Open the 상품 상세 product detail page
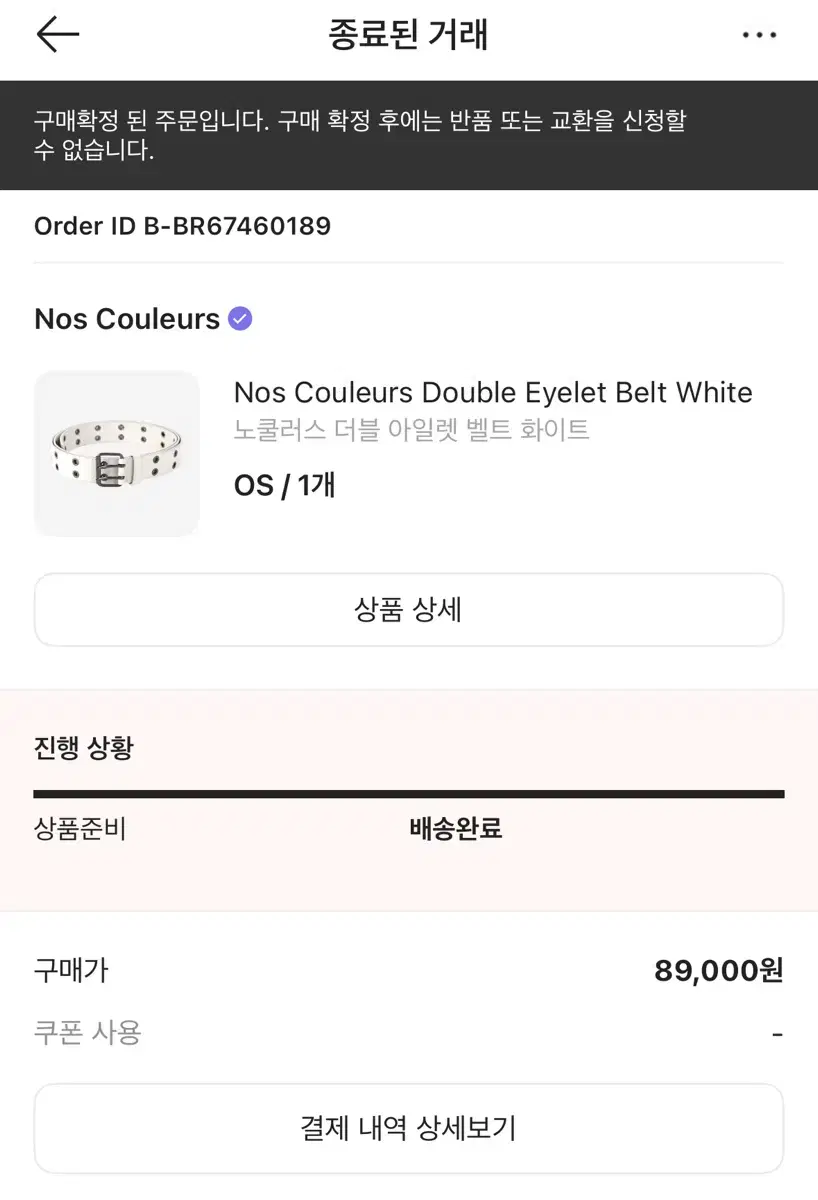This screenshot has width=818, height=1200. (x=409, y=610)
